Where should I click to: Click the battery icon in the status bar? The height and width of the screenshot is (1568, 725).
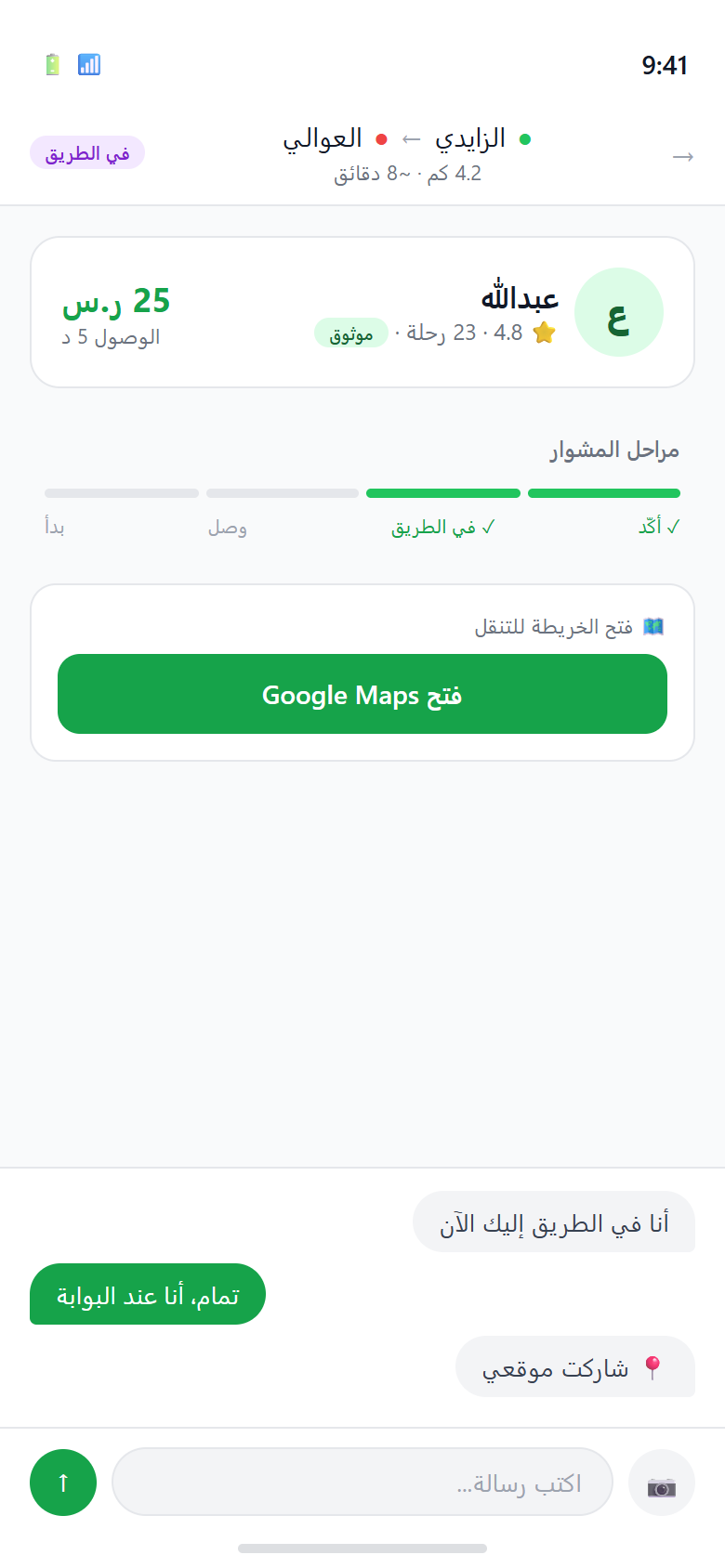(x=53, y=64)
